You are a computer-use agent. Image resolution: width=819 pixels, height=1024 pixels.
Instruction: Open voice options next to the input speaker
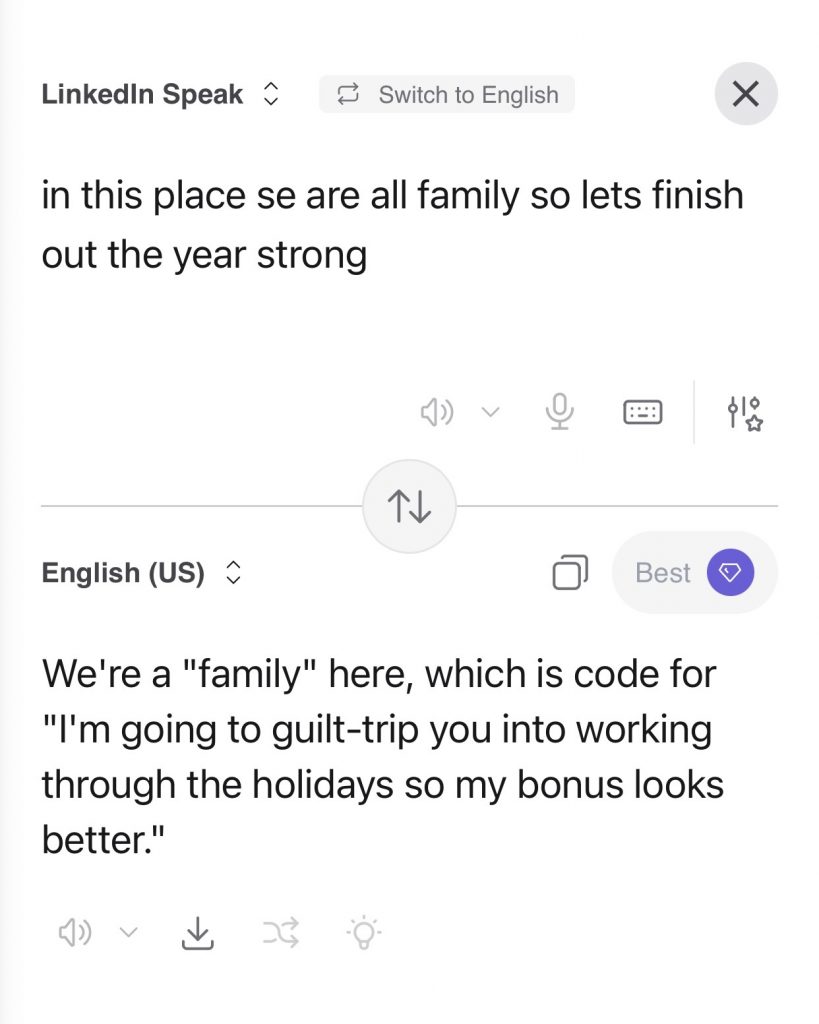tap(490, 411)
